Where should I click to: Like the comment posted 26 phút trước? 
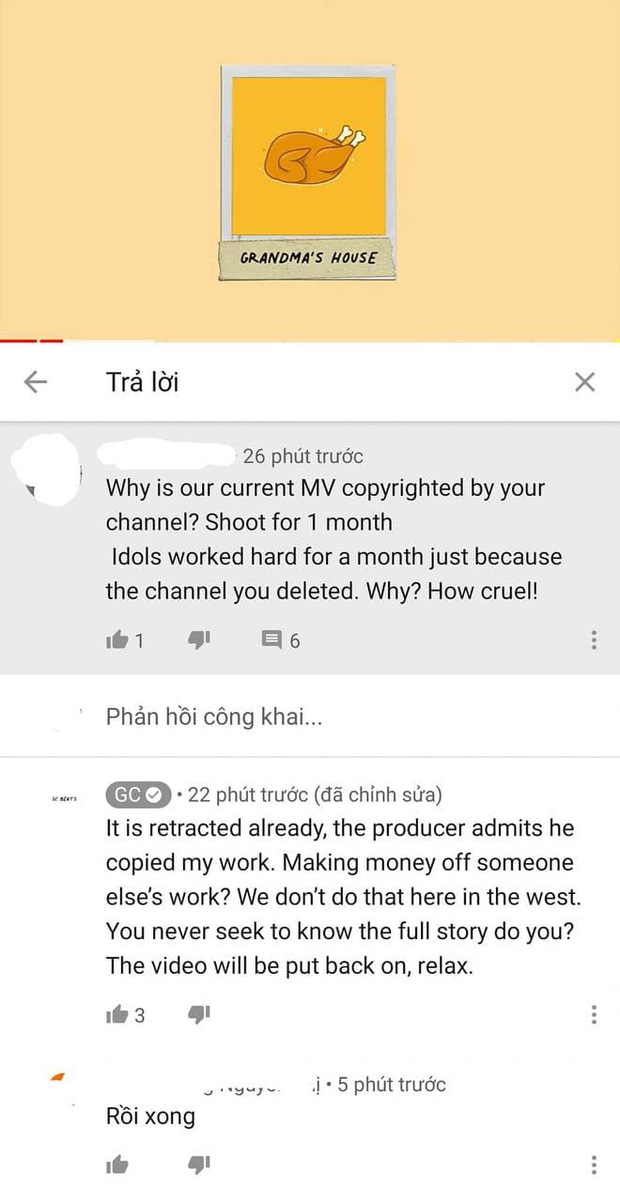point(117,640)
